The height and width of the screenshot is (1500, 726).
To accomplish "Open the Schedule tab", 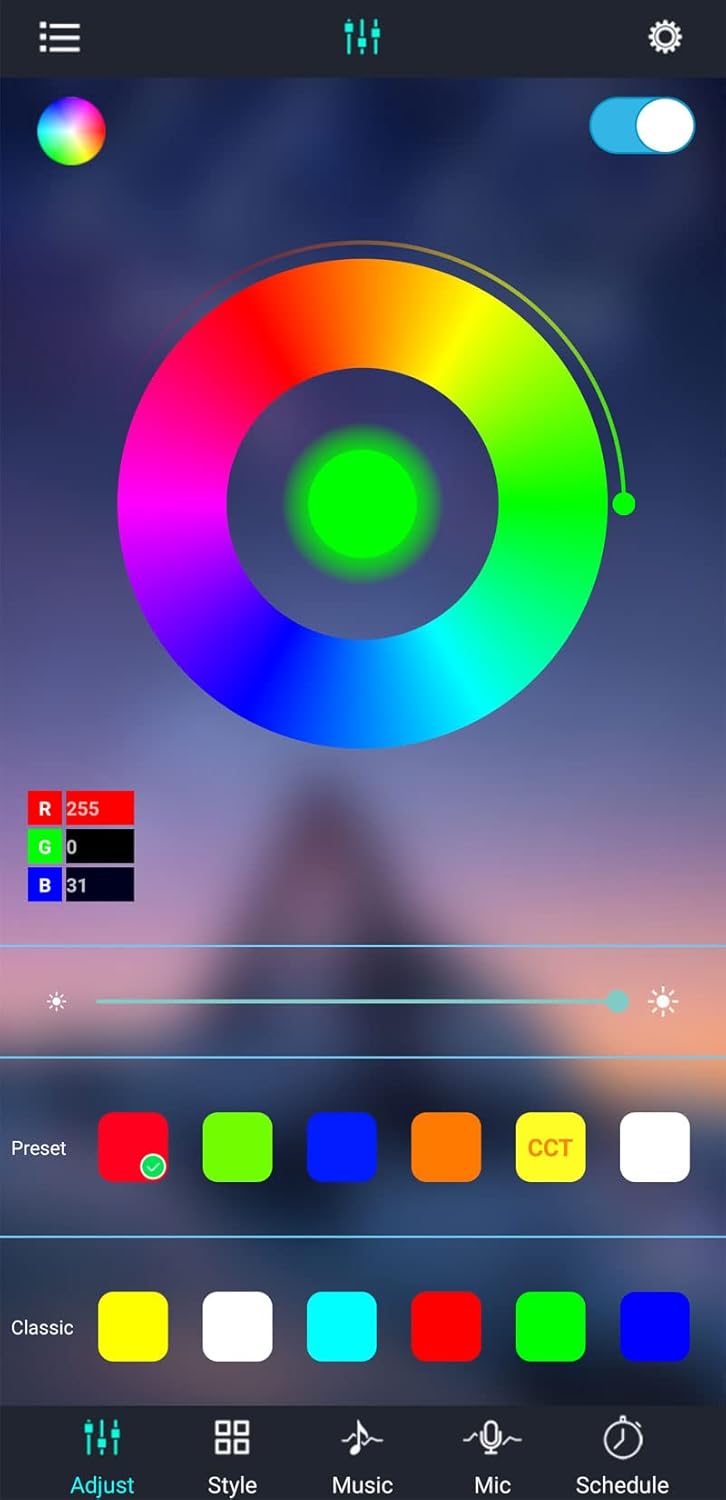I will [x=622, y=1456].
